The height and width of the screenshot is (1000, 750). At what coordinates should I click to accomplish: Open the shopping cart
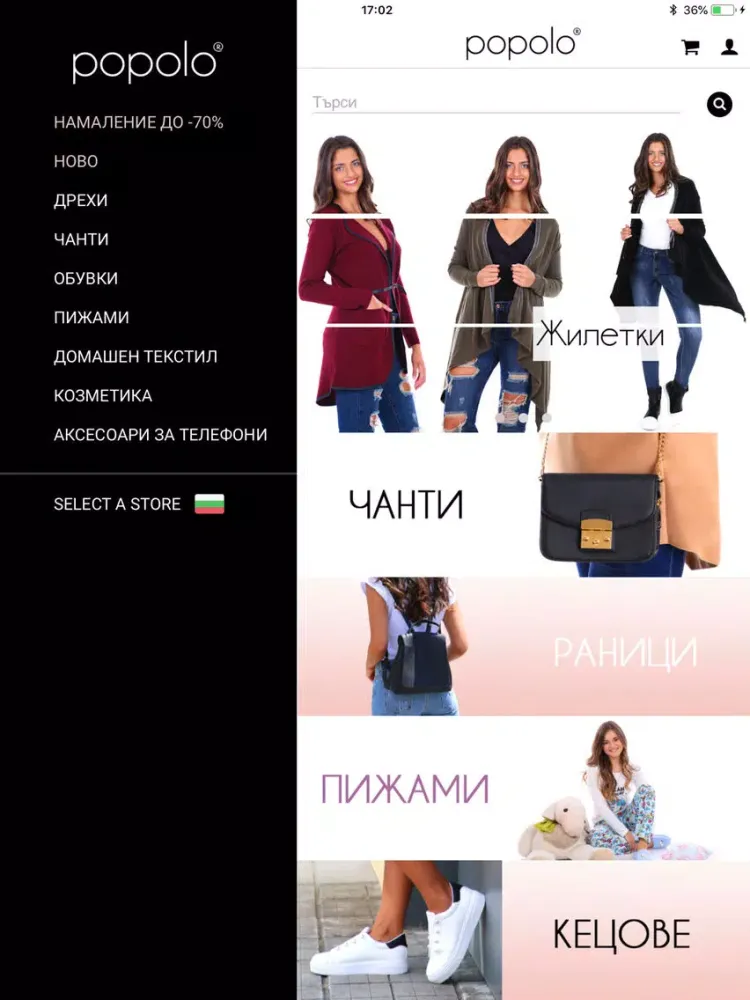tap(690, 47)
